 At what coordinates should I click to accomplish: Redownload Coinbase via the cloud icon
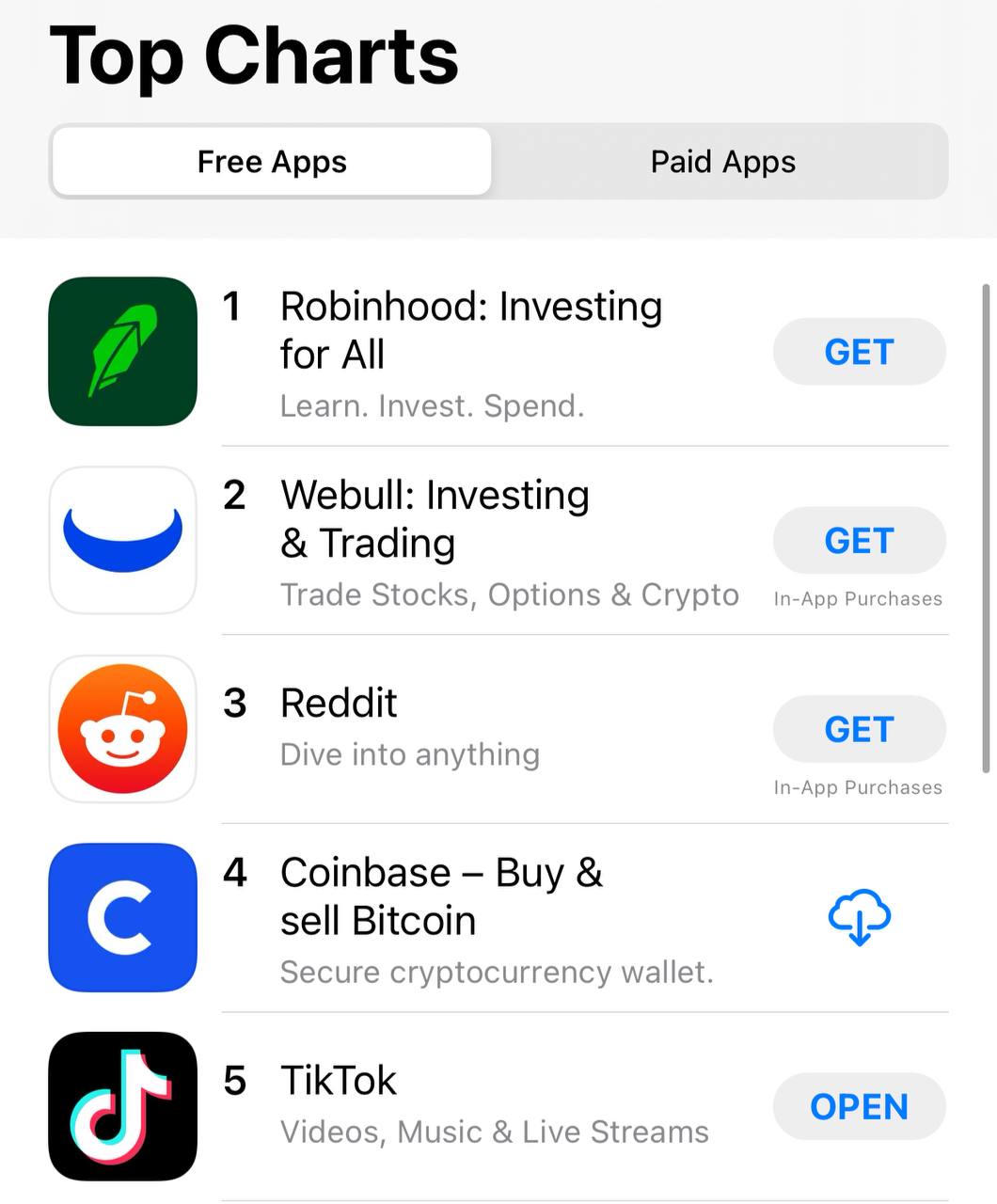pos(859,917)
